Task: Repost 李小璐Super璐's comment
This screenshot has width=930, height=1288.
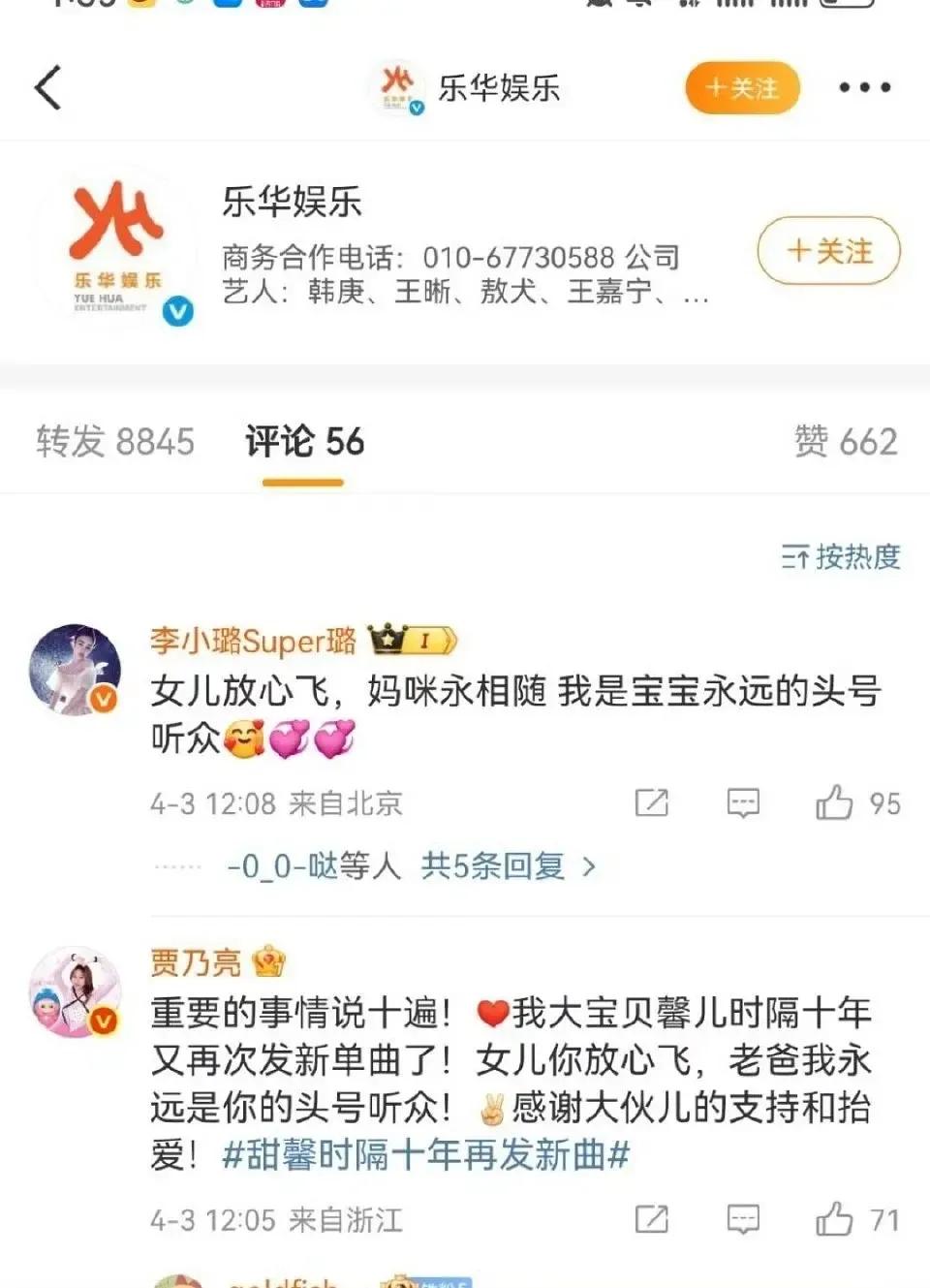Action: 651,802
